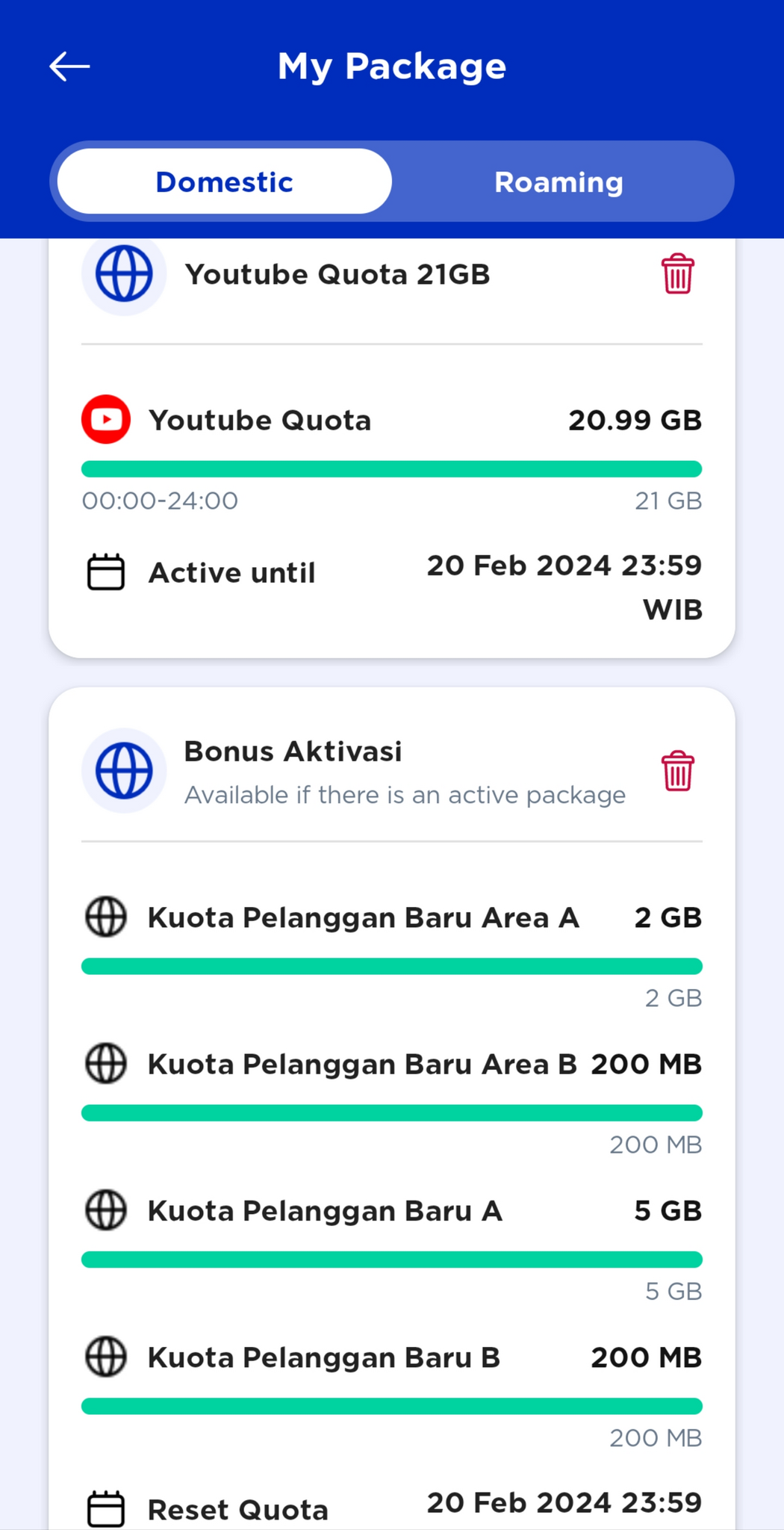Click the calendar icon next to Active until
The image size is (784, 1530).
click(x=105, y=571)
